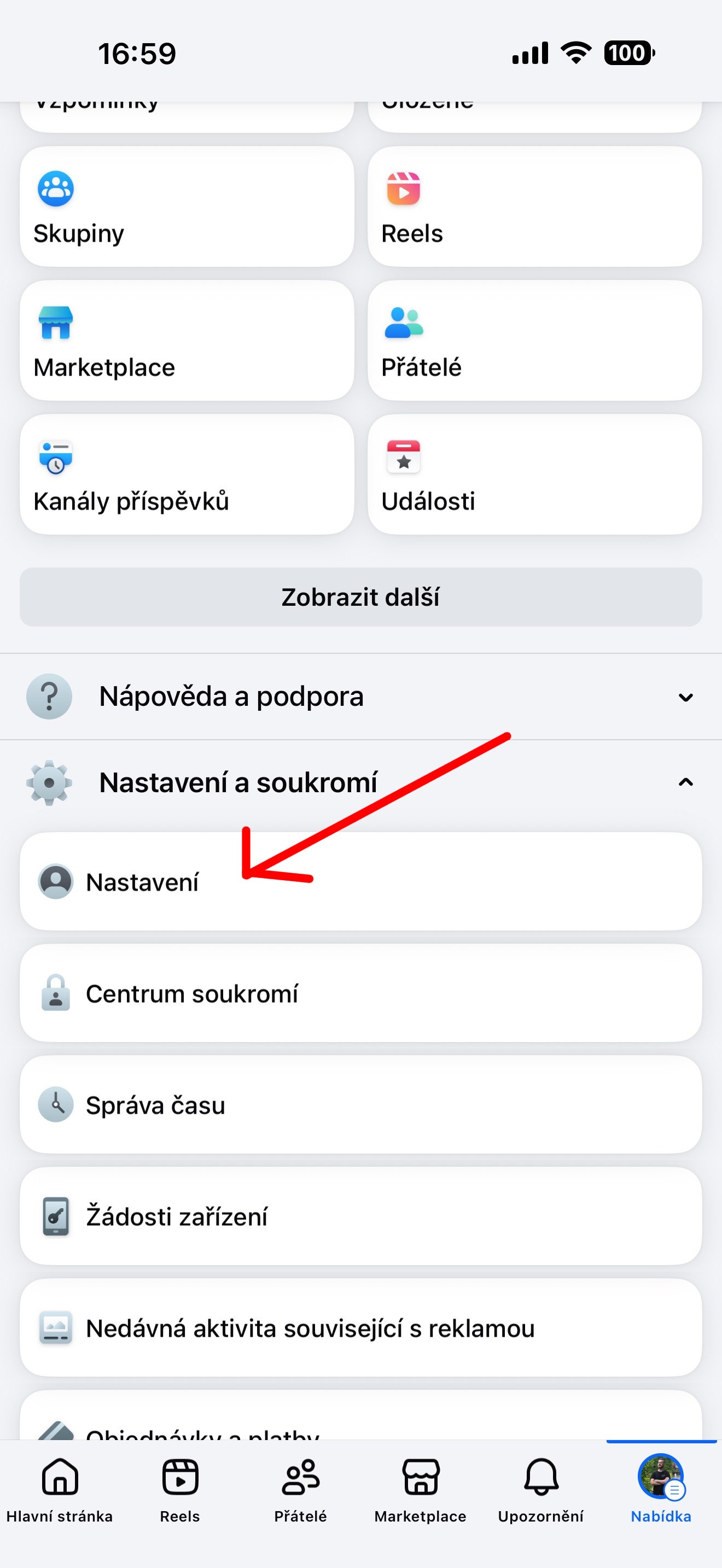Open the Události card
Screen dimensions: 722x1568
[x=534, y=475]
